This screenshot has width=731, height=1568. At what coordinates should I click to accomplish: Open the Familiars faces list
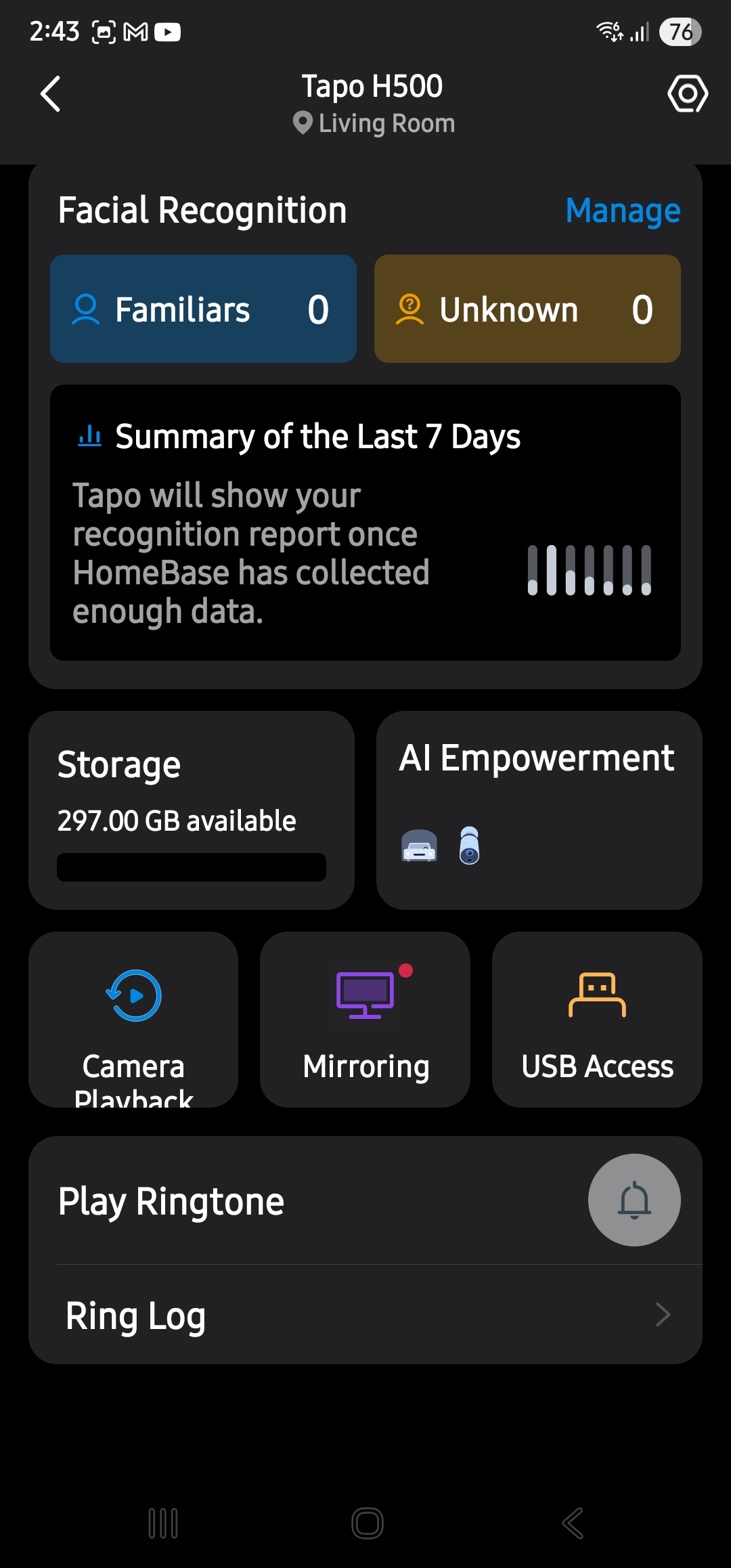[x=203, y=309]
